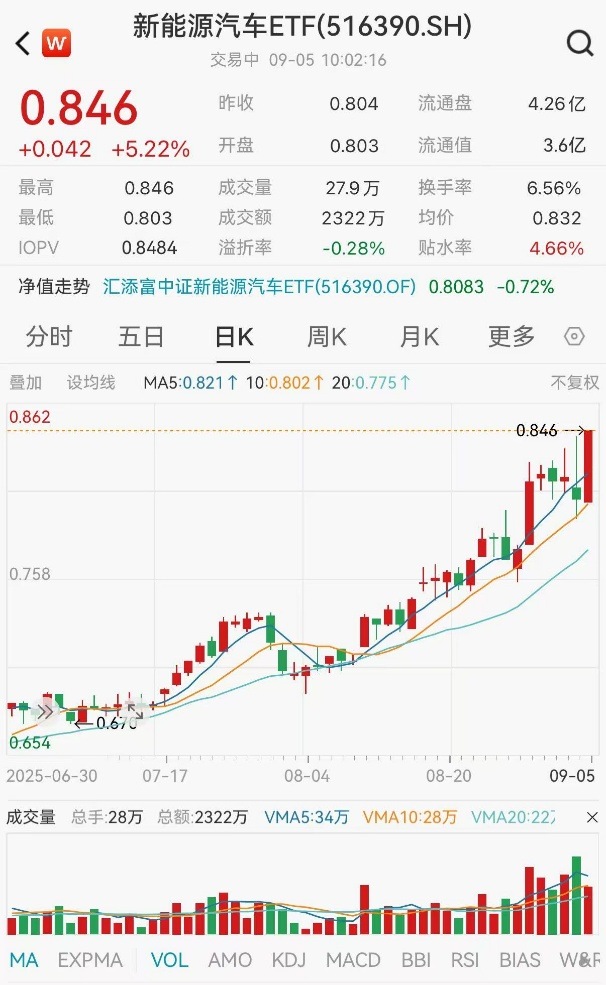Select the EXPMA indicator

90,960
